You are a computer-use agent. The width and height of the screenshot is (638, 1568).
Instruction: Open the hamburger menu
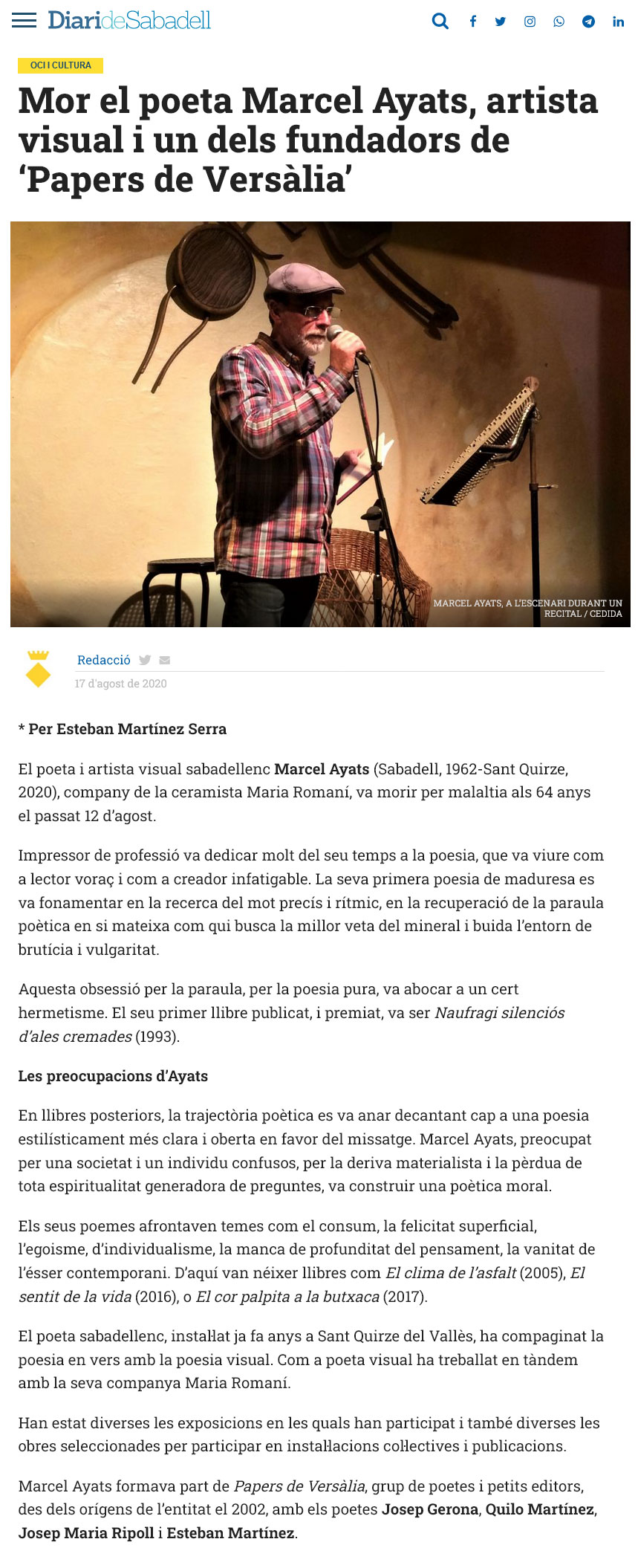click(x=24, y=21)
